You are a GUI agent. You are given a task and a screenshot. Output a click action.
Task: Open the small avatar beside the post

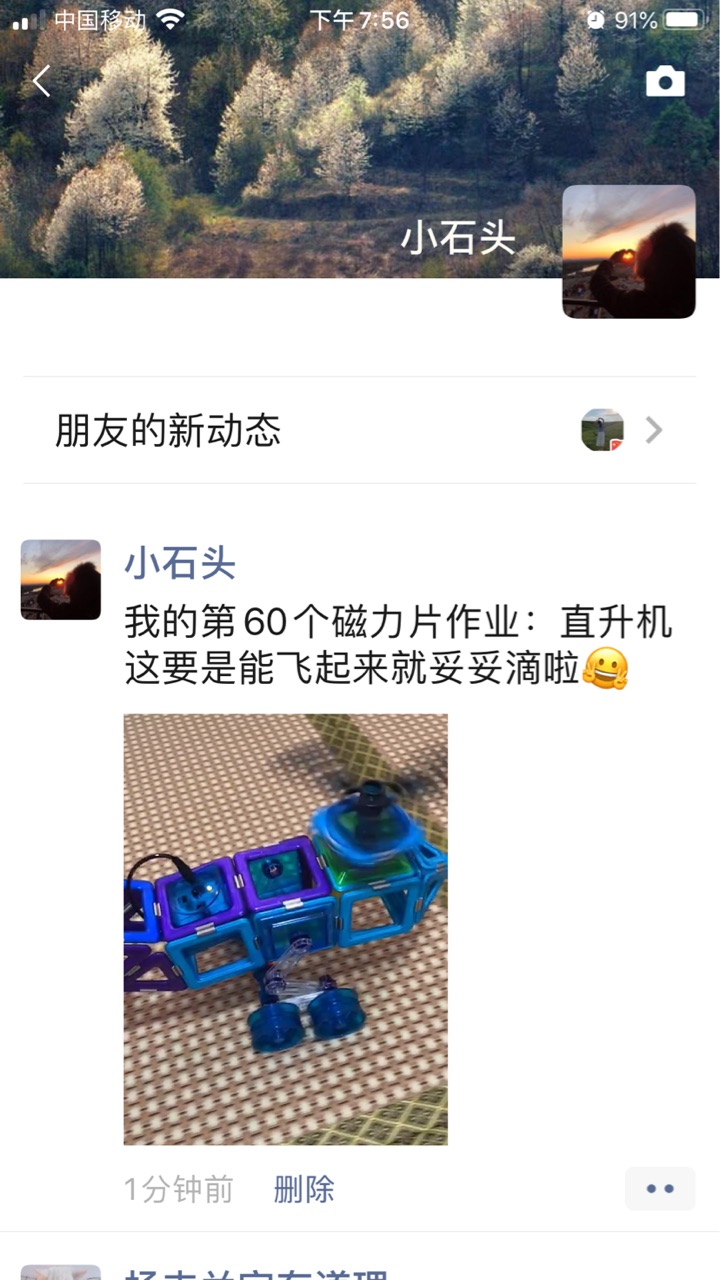pos(61,580)
